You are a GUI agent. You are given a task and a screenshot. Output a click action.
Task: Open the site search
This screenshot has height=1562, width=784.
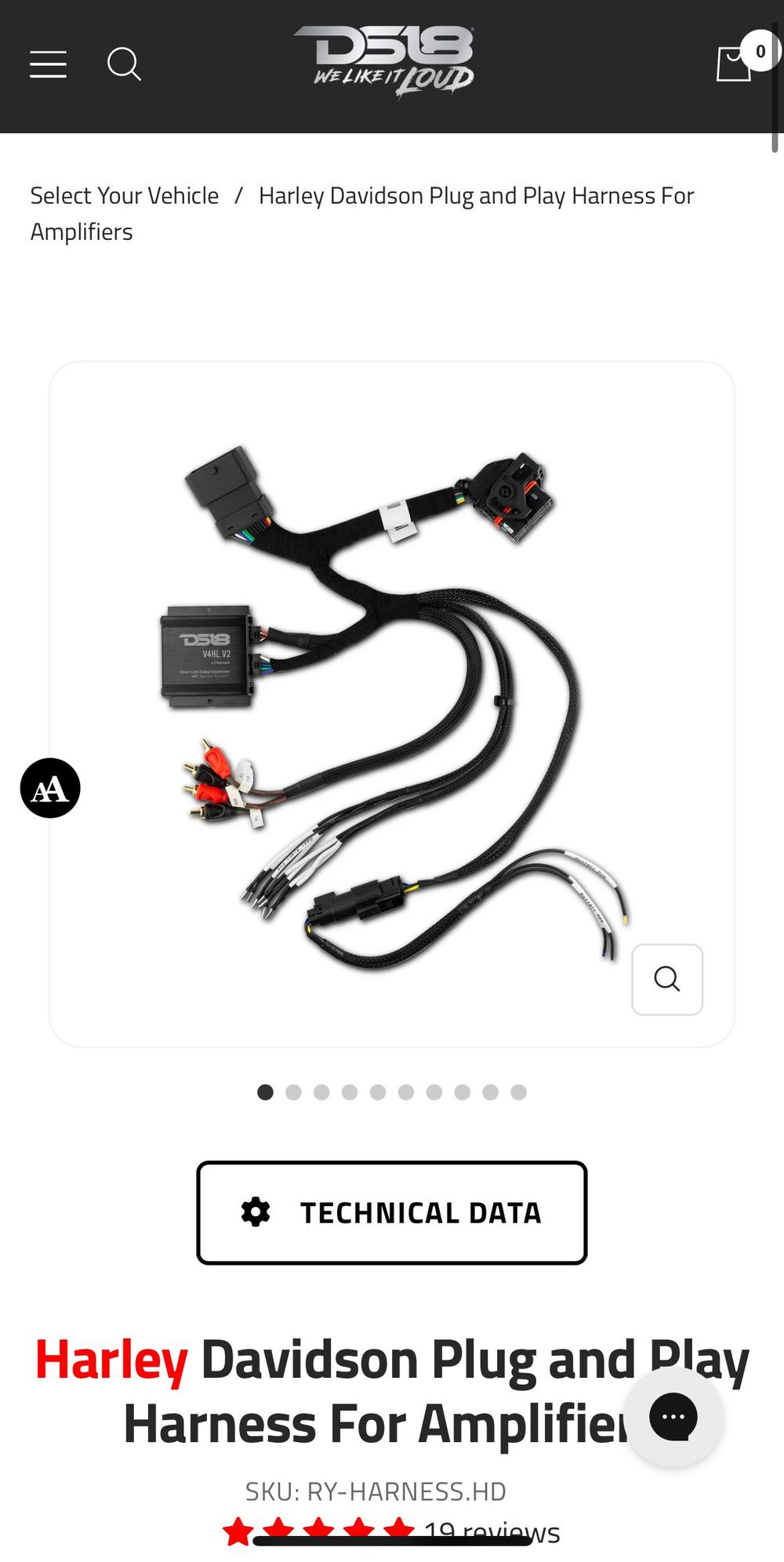pyautogui.click(x=124, y=64)
